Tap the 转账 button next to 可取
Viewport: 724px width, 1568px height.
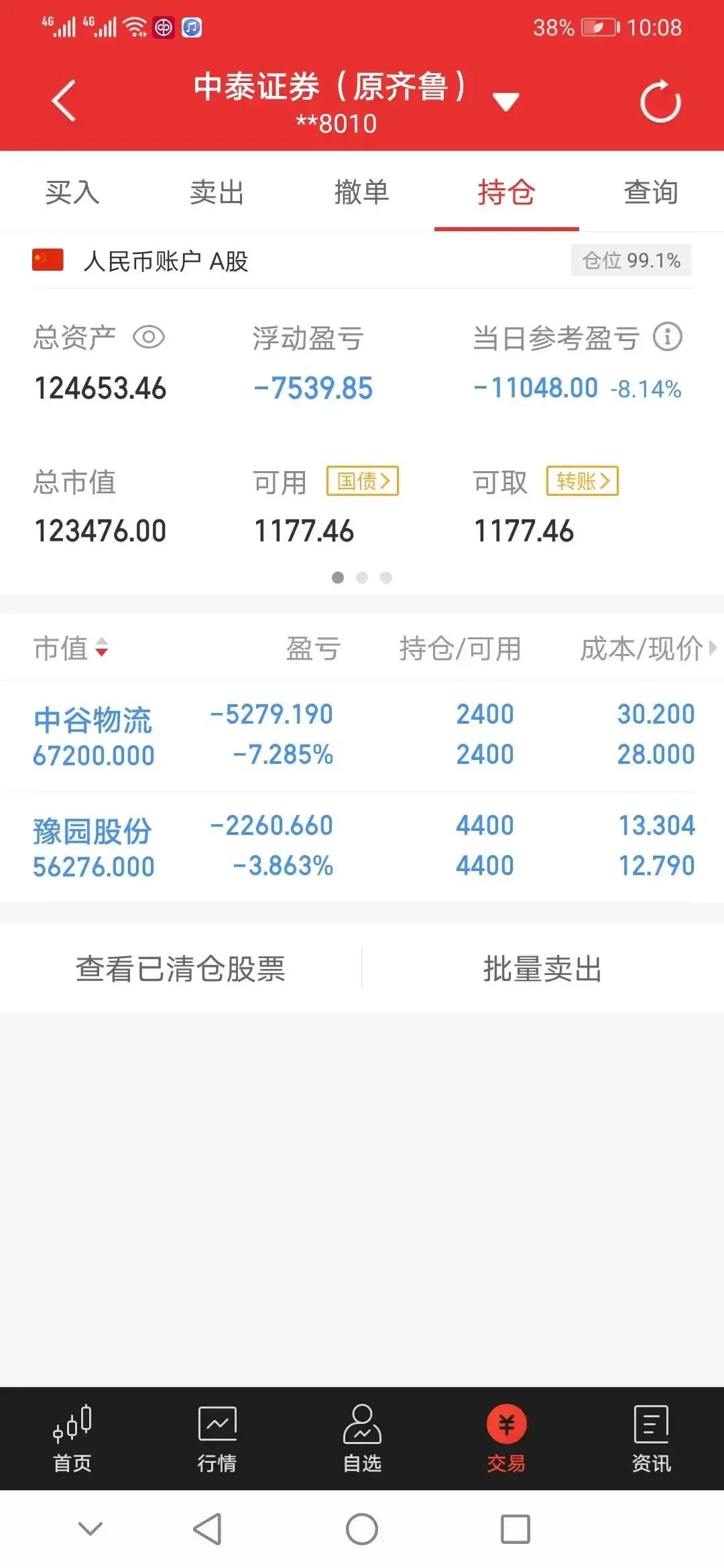[583, 481]
